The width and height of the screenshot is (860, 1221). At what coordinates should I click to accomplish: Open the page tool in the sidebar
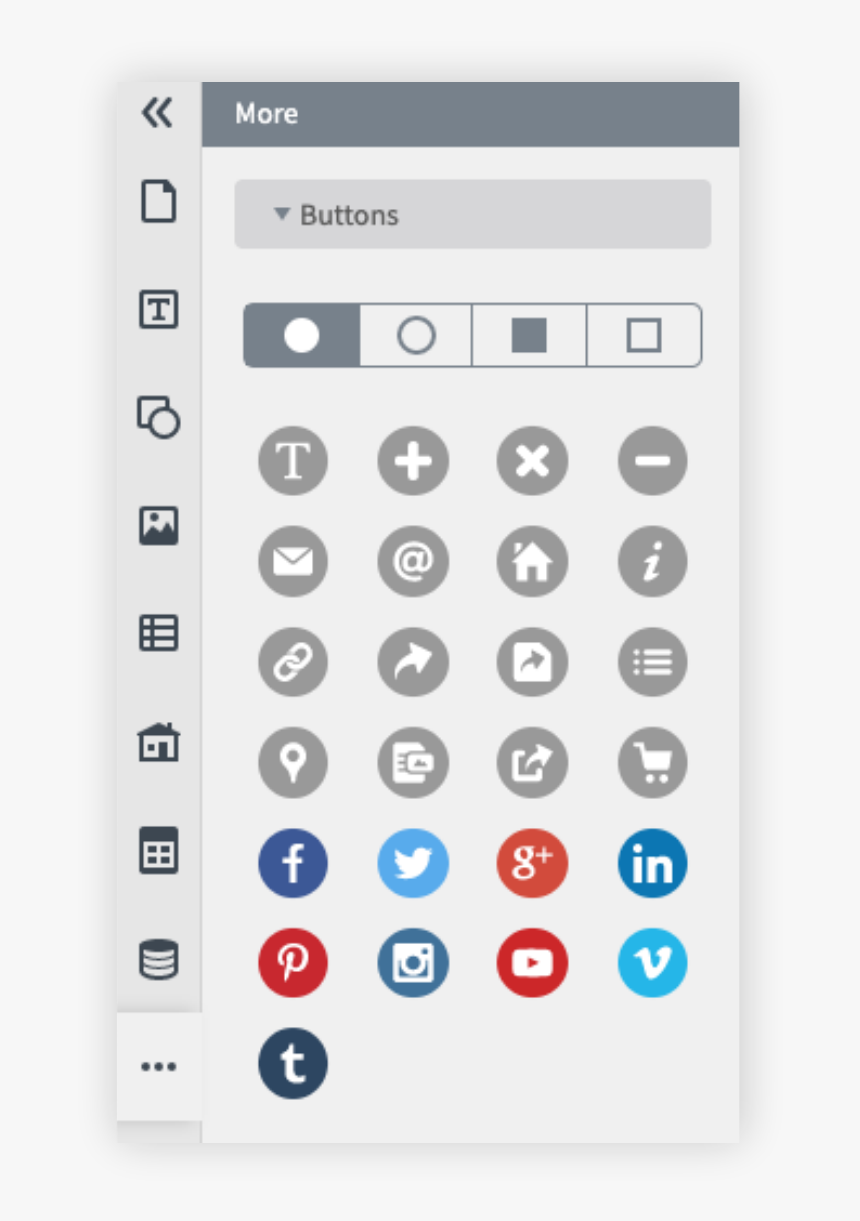(158, 202)
